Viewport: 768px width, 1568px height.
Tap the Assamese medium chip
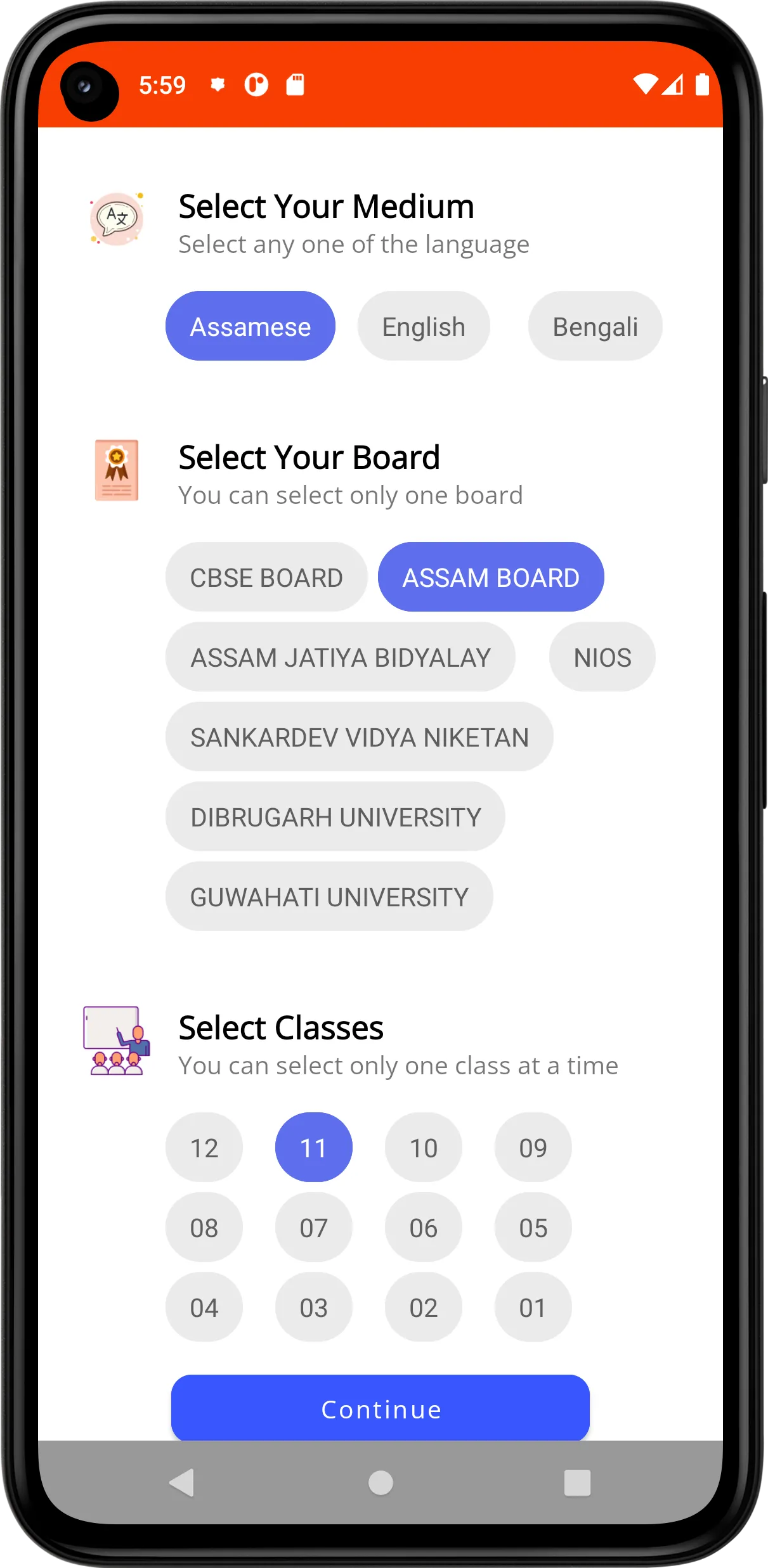(251, 326)
